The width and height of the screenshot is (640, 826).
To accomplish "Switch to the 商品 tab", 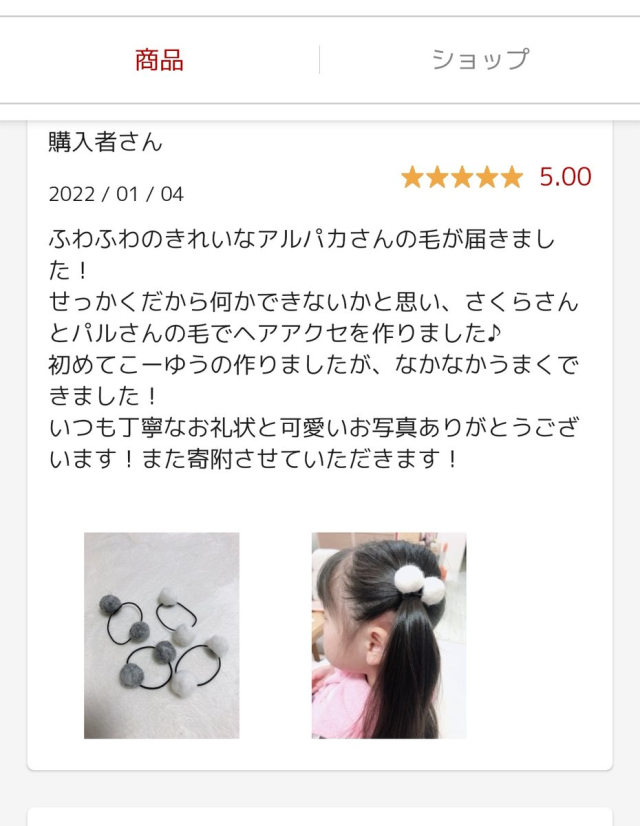I will tap(159, 60).
